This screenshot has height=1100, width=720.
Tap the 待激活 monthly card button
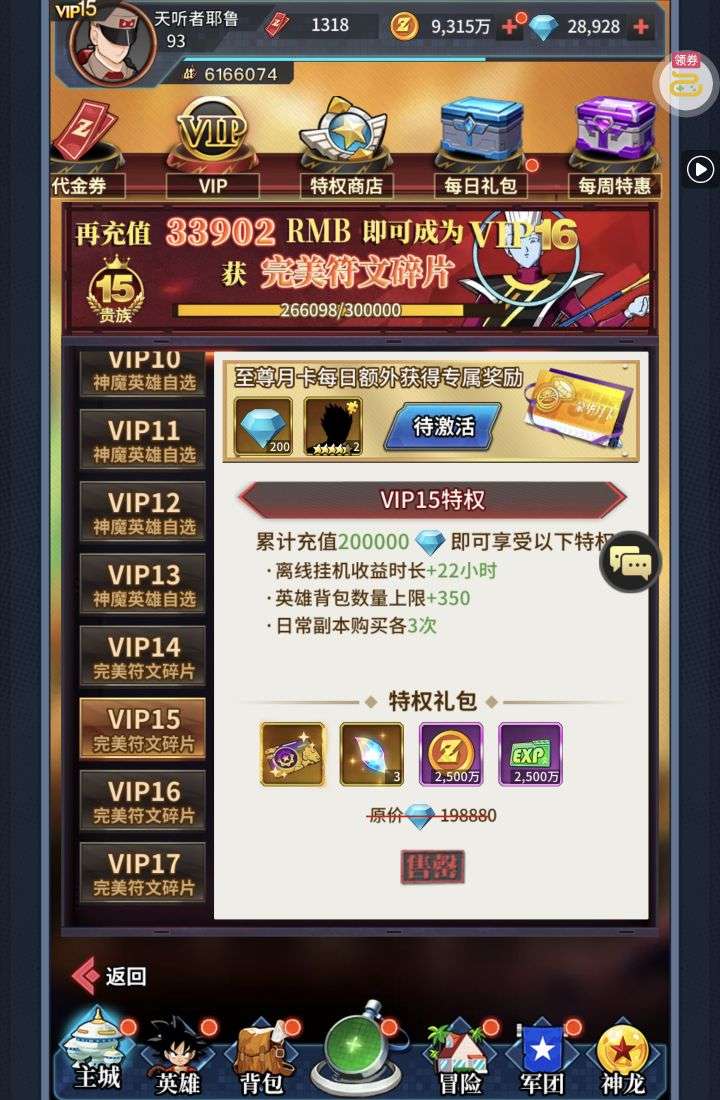pyautogui.click(x=443, y=426)
